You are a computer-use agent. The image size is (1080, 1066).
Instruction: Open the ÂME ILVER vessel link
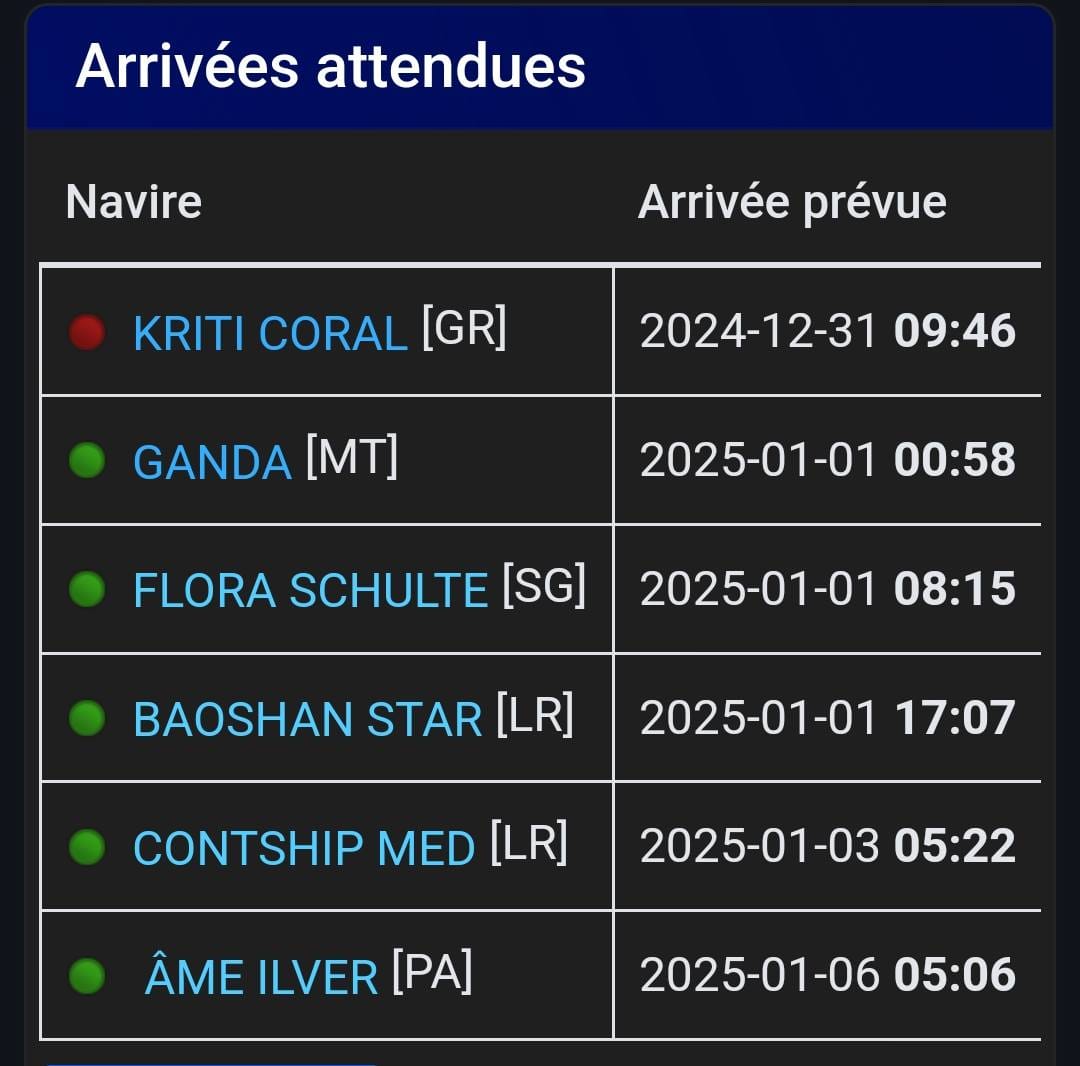pos(261,977)
